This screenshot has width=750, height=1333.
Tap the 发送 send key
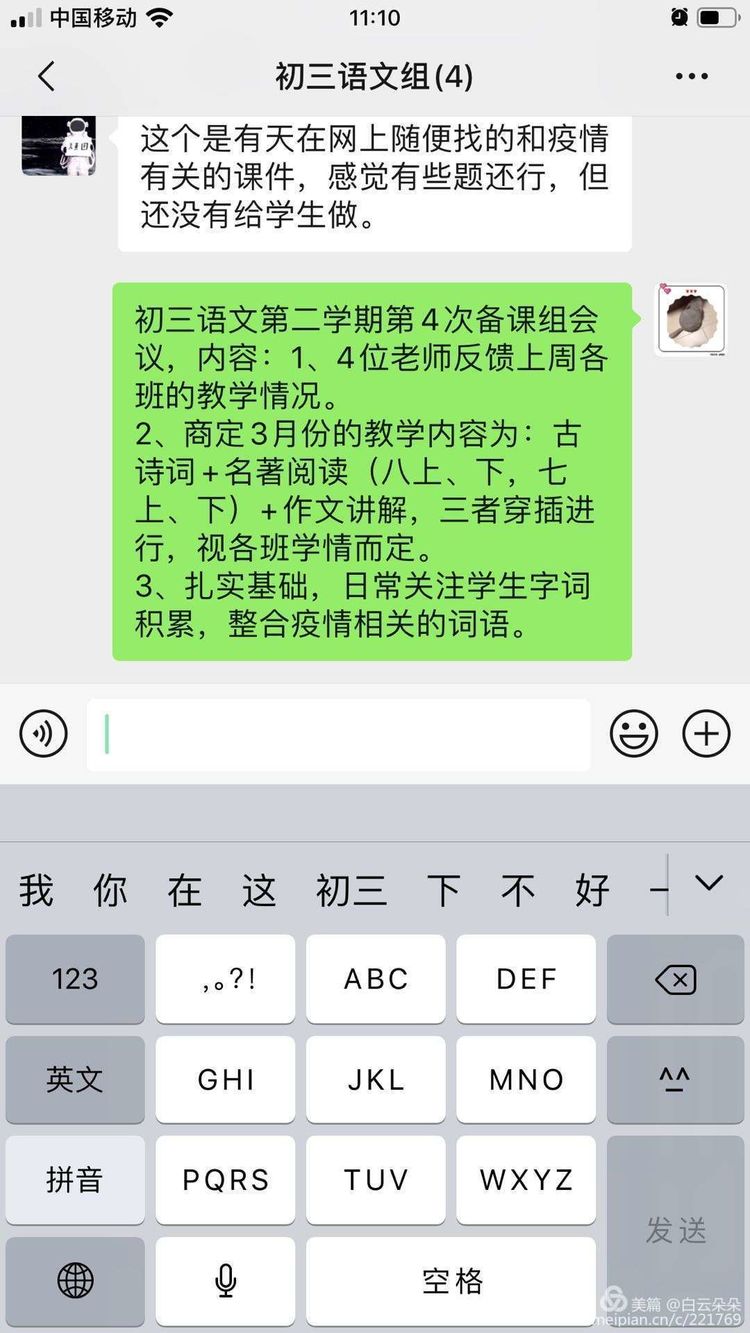coord(676,1230)
